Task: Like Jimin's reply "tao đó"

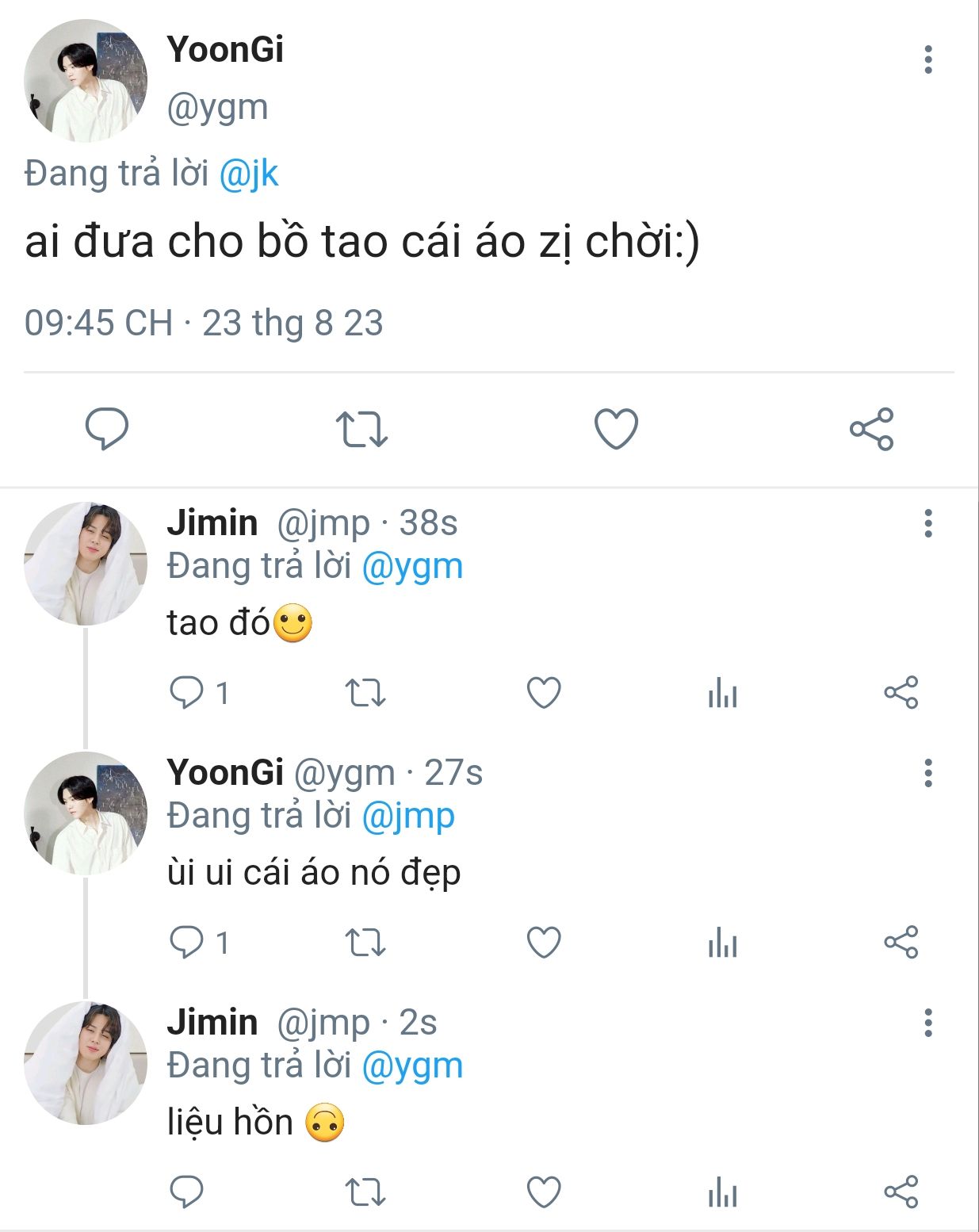Action: (x=544, y=693)
